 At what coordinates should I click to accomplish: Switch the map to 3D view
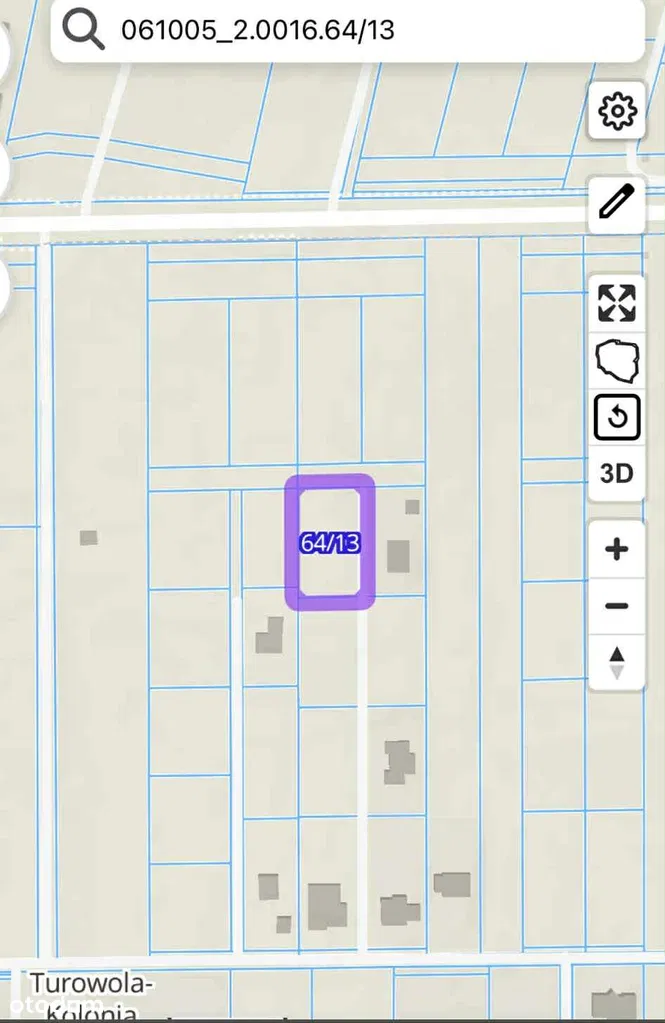[x=617, y=473]
